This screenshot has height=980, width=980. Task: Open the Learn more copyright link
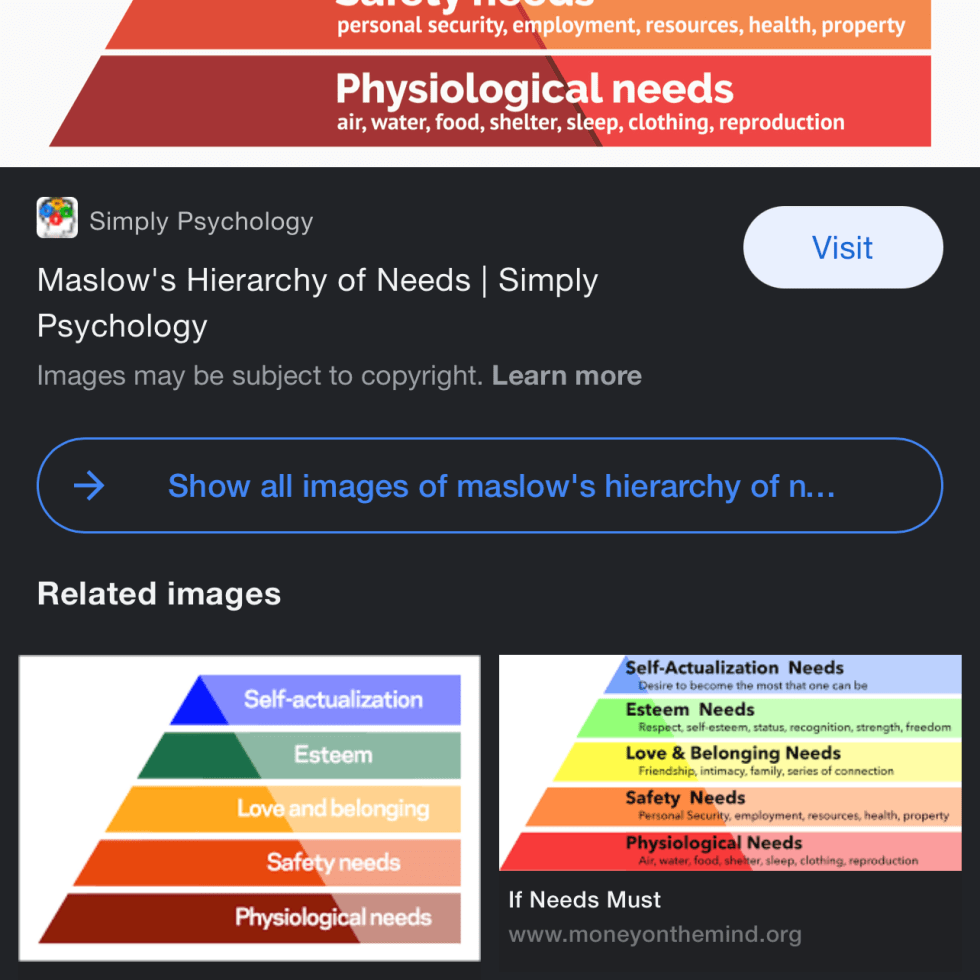tap(566, 376)
